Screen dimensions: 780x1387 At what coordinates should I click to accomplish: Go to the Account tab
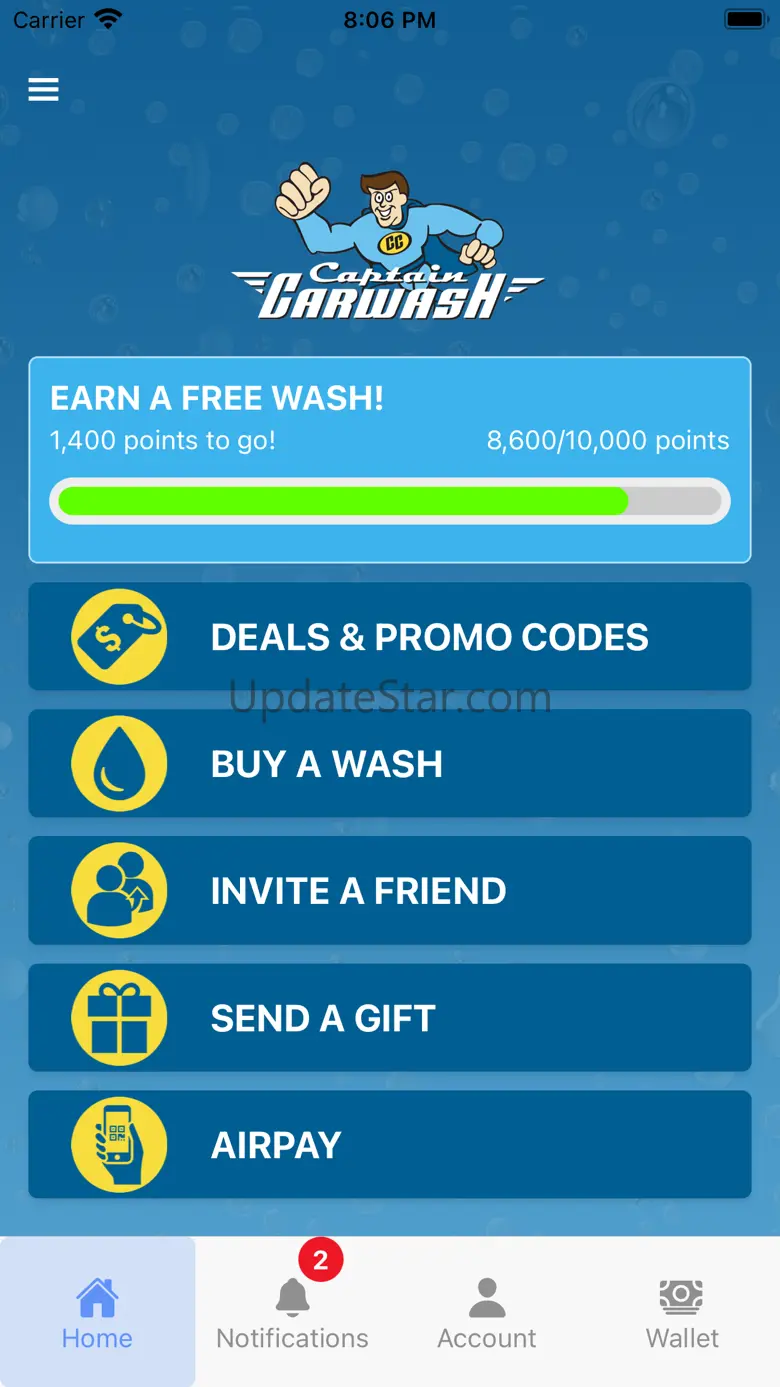point(487,1312)
